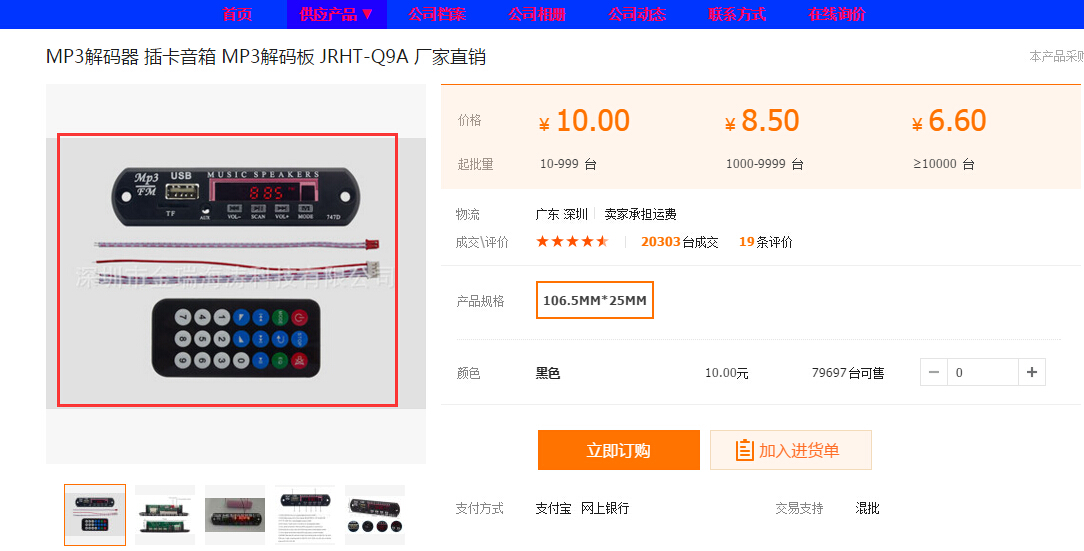Tap 立即订购 to order now
This screenshot has height=551, width=1084.
coord(618,450)
